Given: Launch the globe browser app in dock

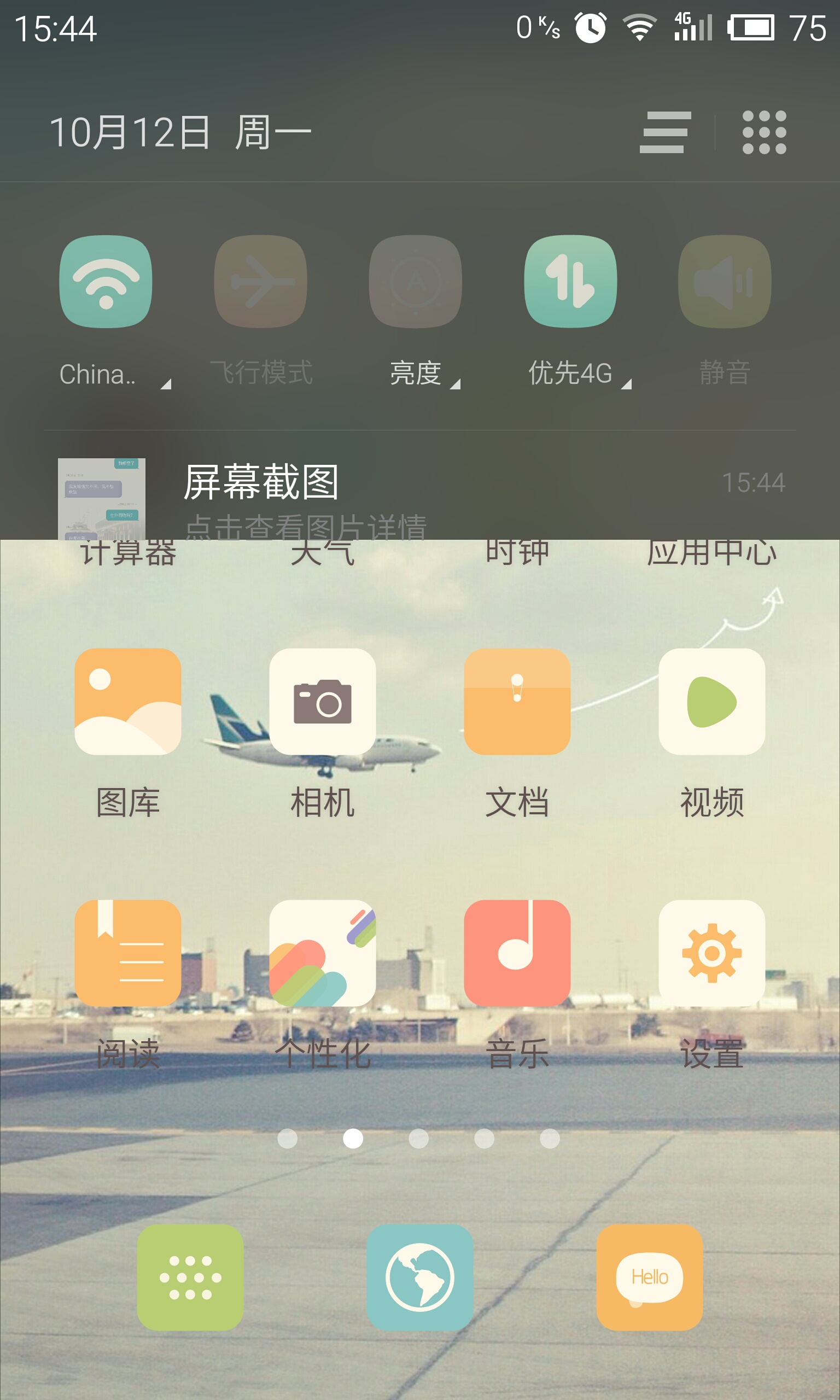Looking at the screenshot, I should pos(420,1277).
